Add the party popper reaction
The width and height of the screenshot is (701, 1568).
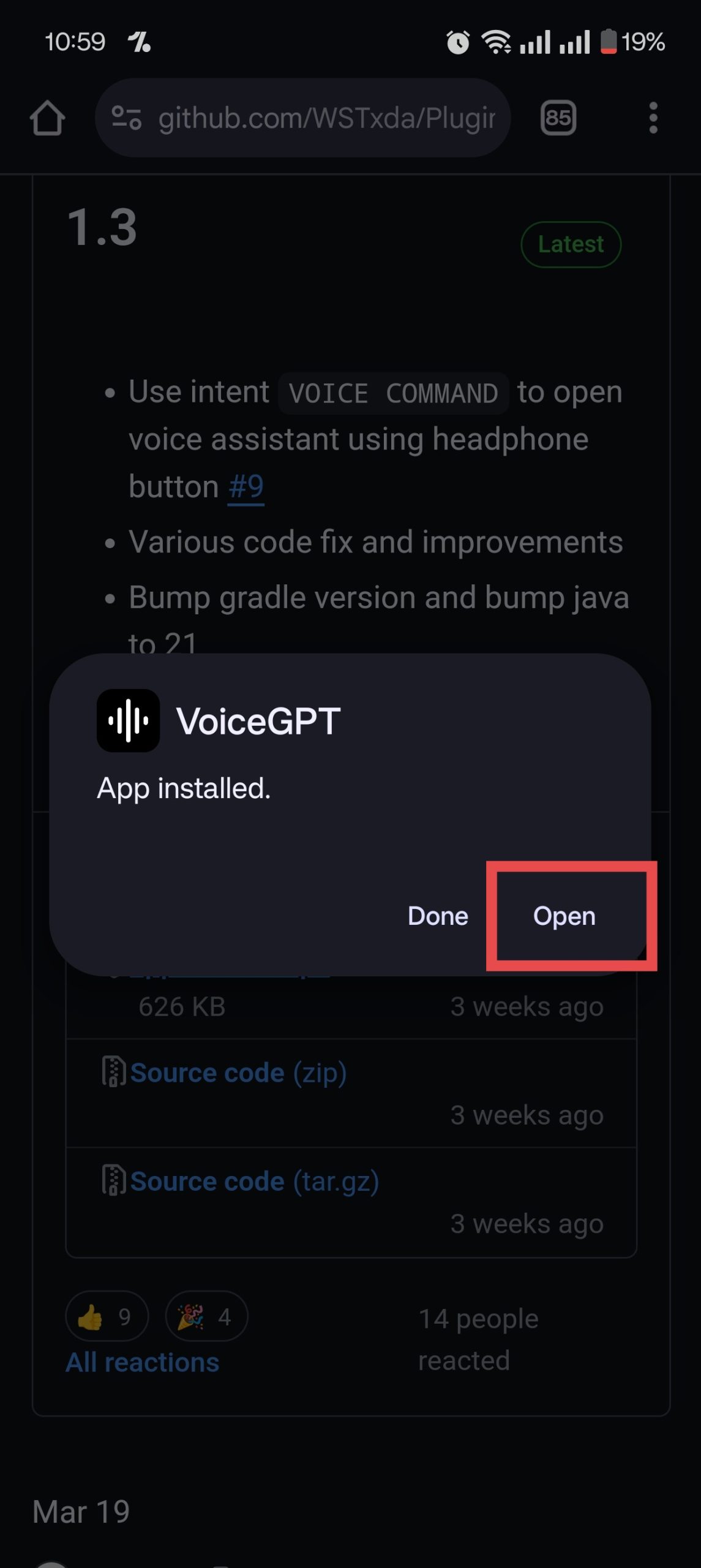click(x=206, y=1316)
